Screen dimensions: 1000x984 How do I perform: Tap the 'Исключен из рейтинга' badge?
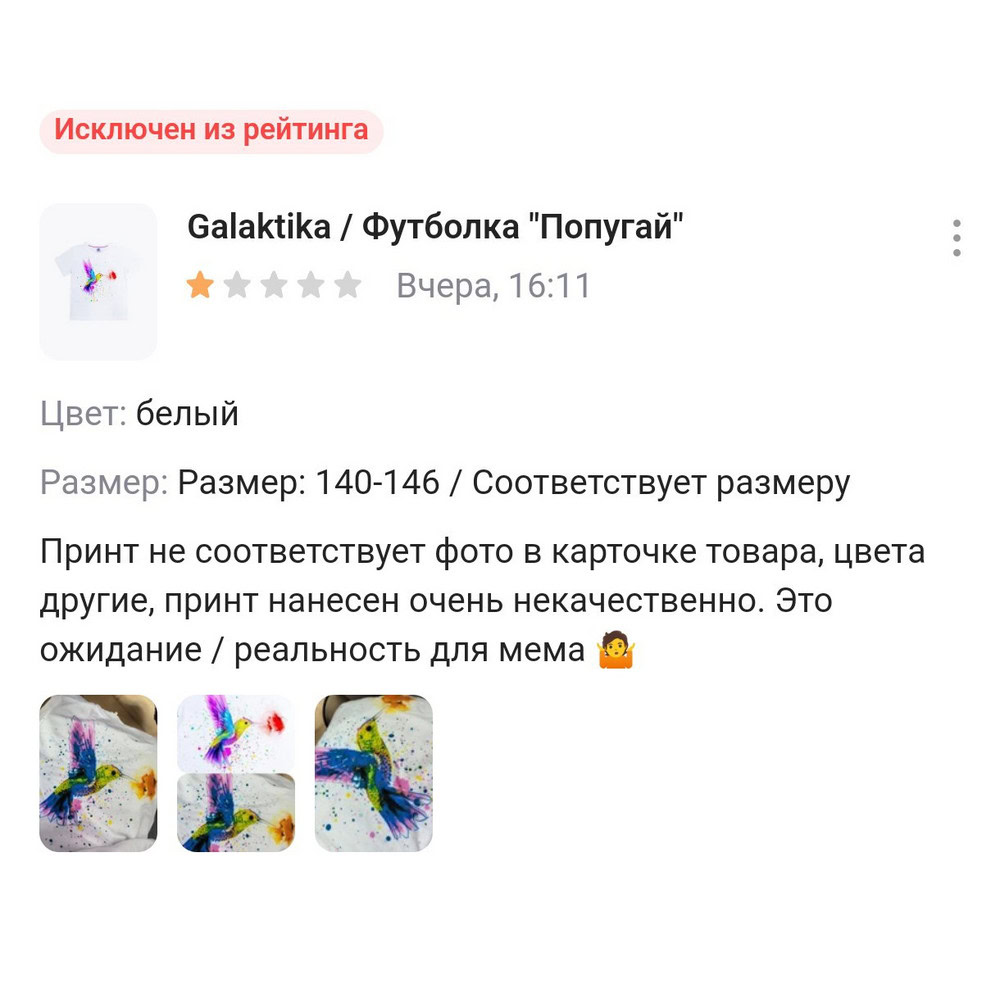211,131
